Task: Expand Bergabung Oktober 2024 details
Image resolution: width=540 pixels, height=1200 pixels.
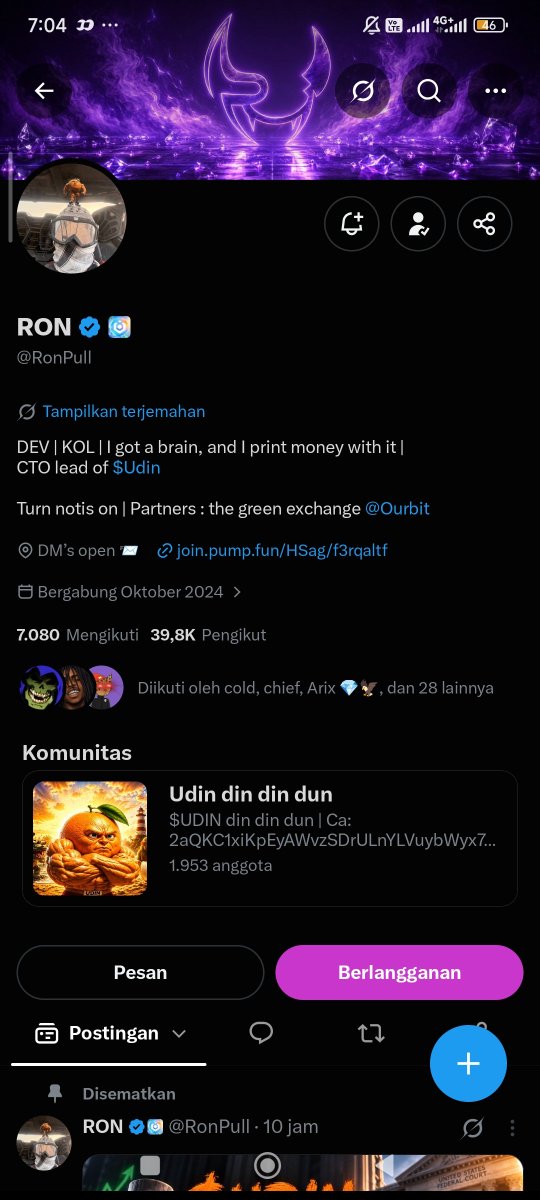Action: (130, 592)
